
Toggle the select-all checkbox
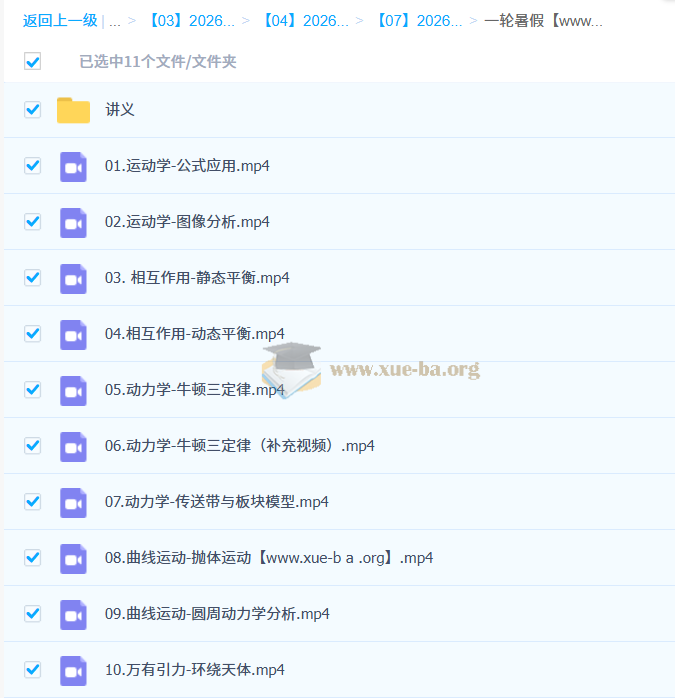[33, 62]
